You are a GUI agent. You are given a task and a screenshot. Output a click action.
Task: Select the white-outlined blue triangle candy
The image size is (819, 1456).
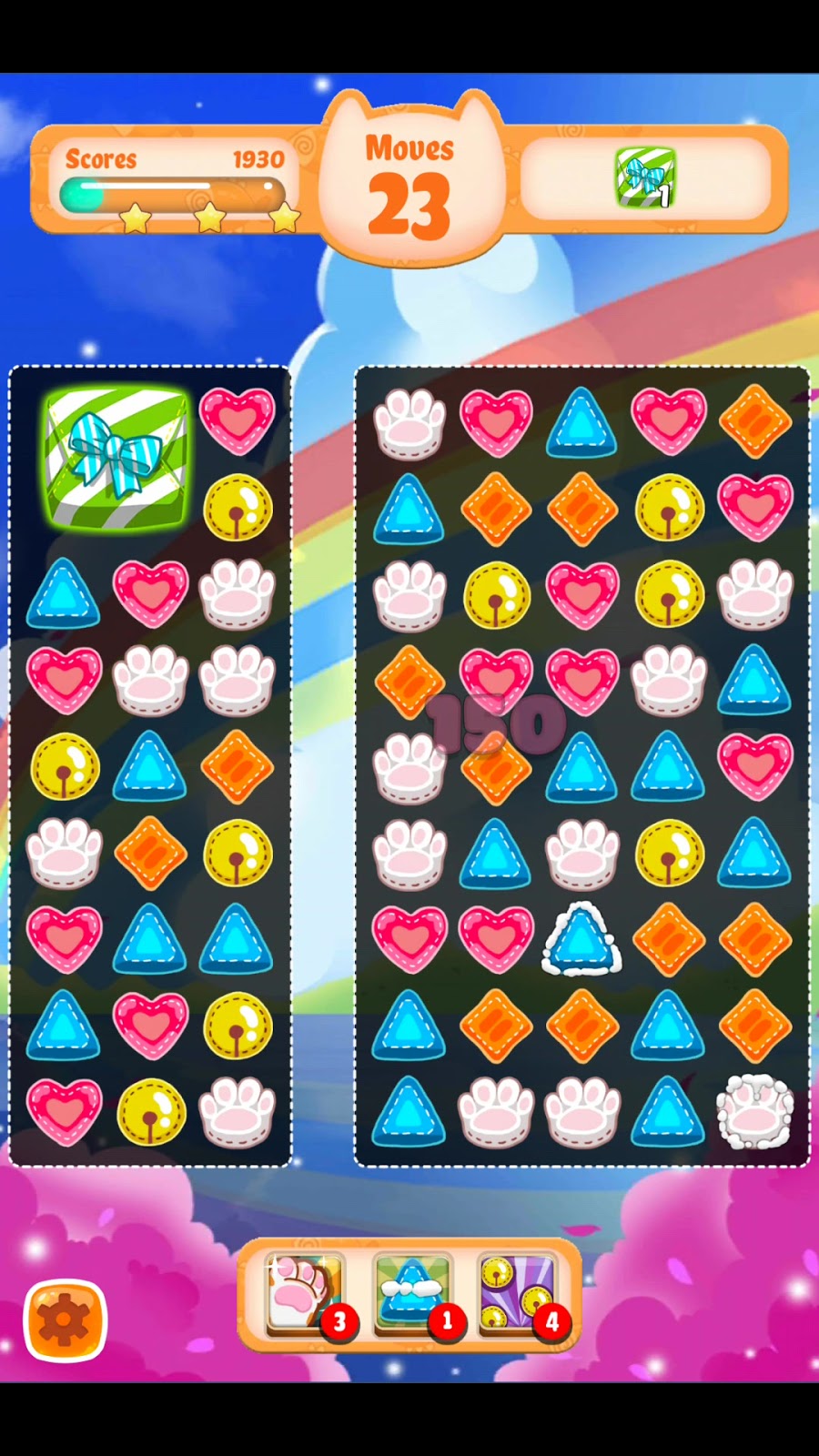pyautogui.click(x=581, y=939)
